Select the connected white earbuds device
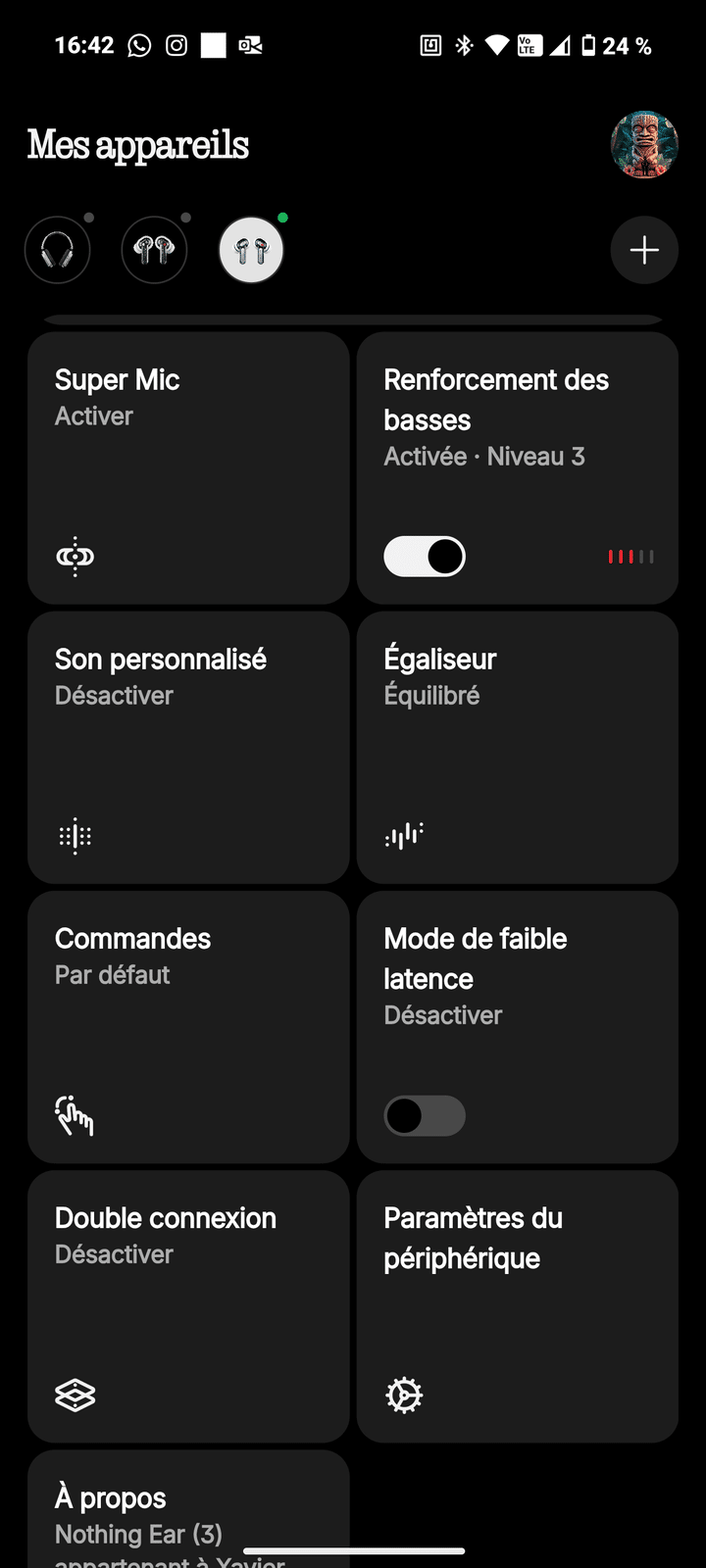 (251, 251)
